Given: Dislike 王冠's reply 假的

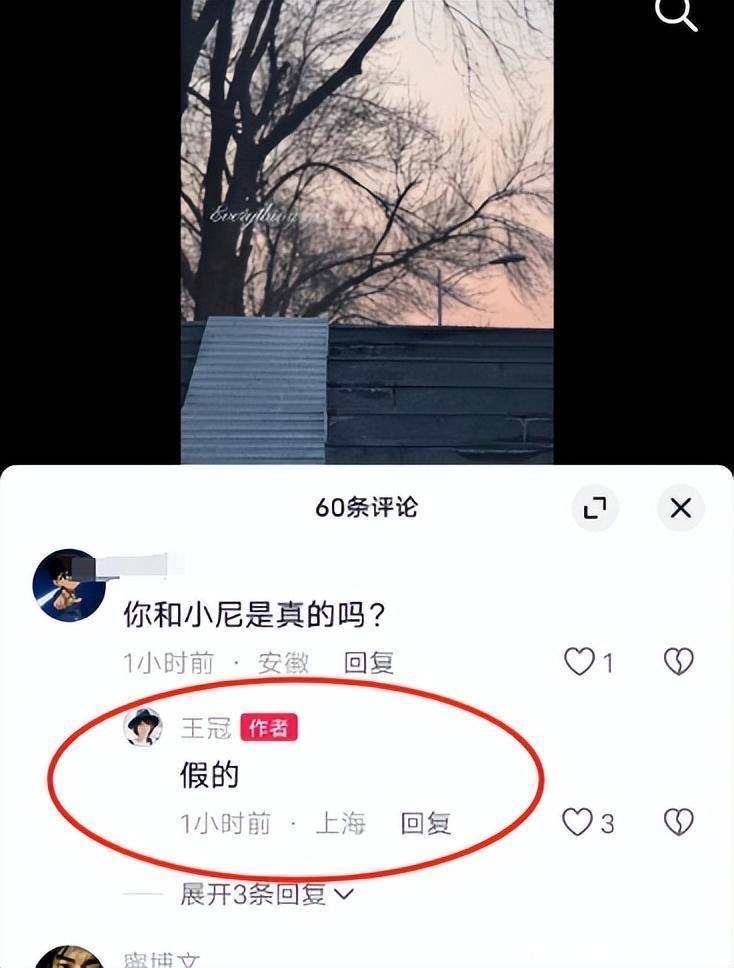Looking at the screenshot, I should 679,822.
